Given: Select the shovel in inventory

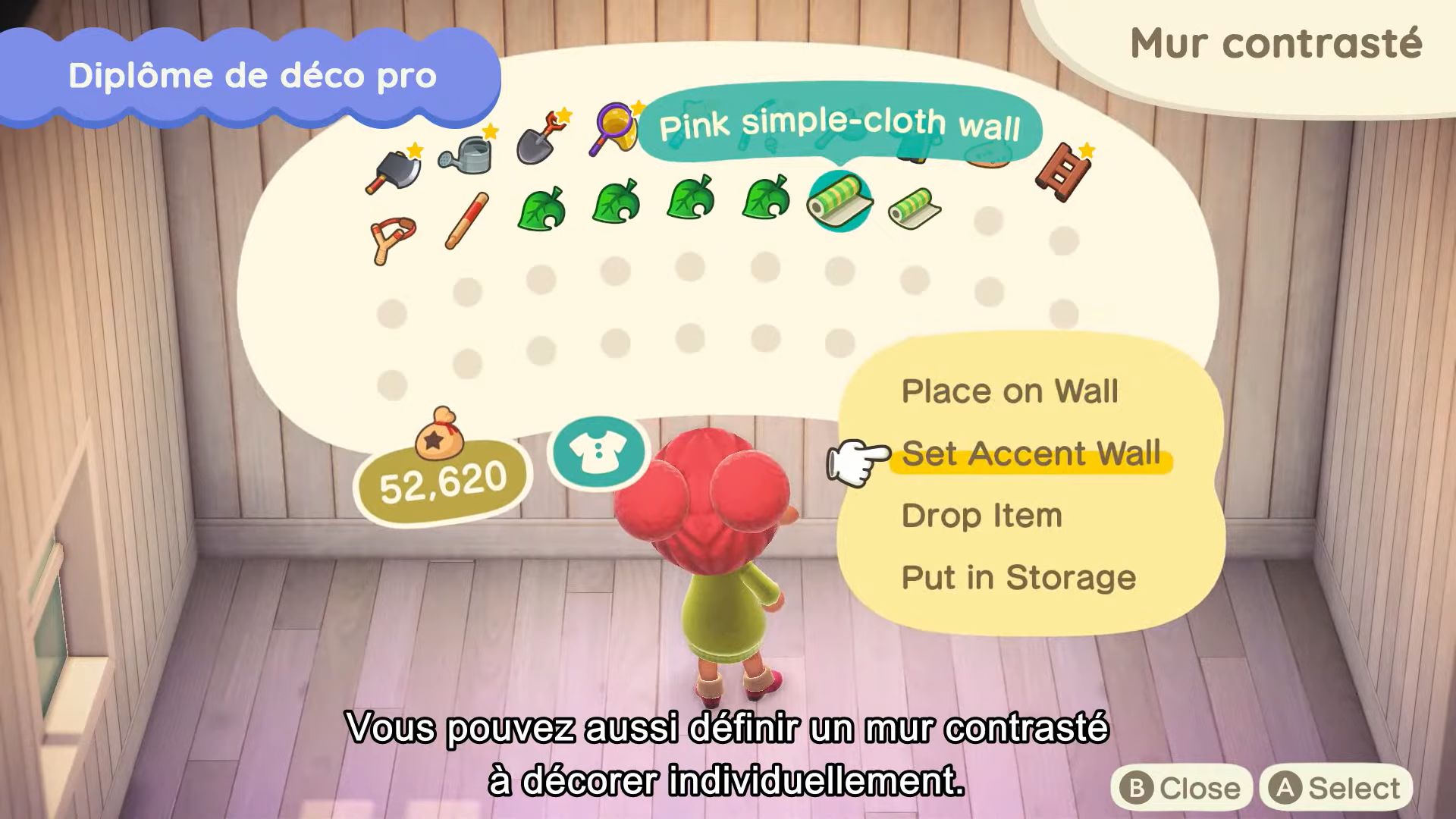Looking at the screenshot, I should pyautogui.click(x=540, y=140).
